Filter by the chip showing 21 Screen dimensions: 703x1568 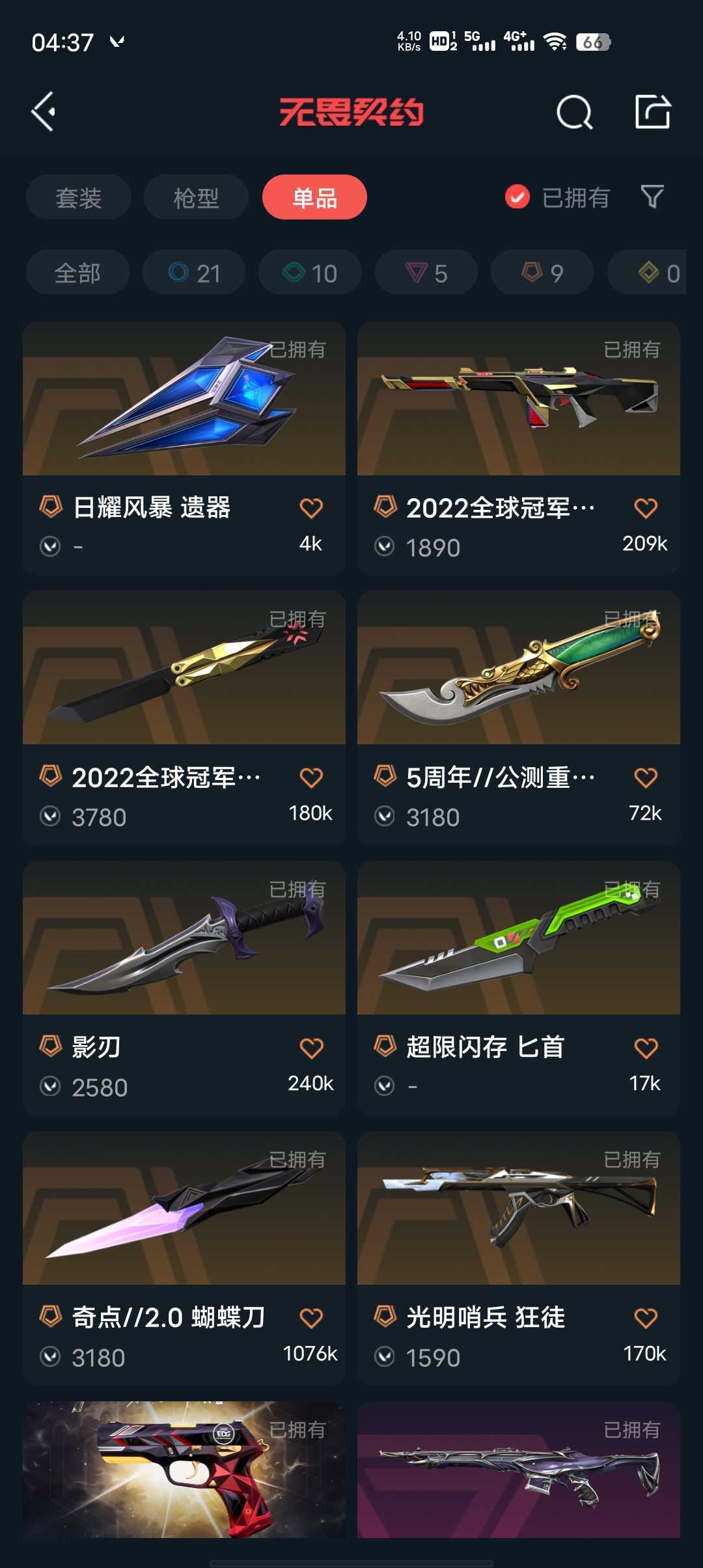194,273
